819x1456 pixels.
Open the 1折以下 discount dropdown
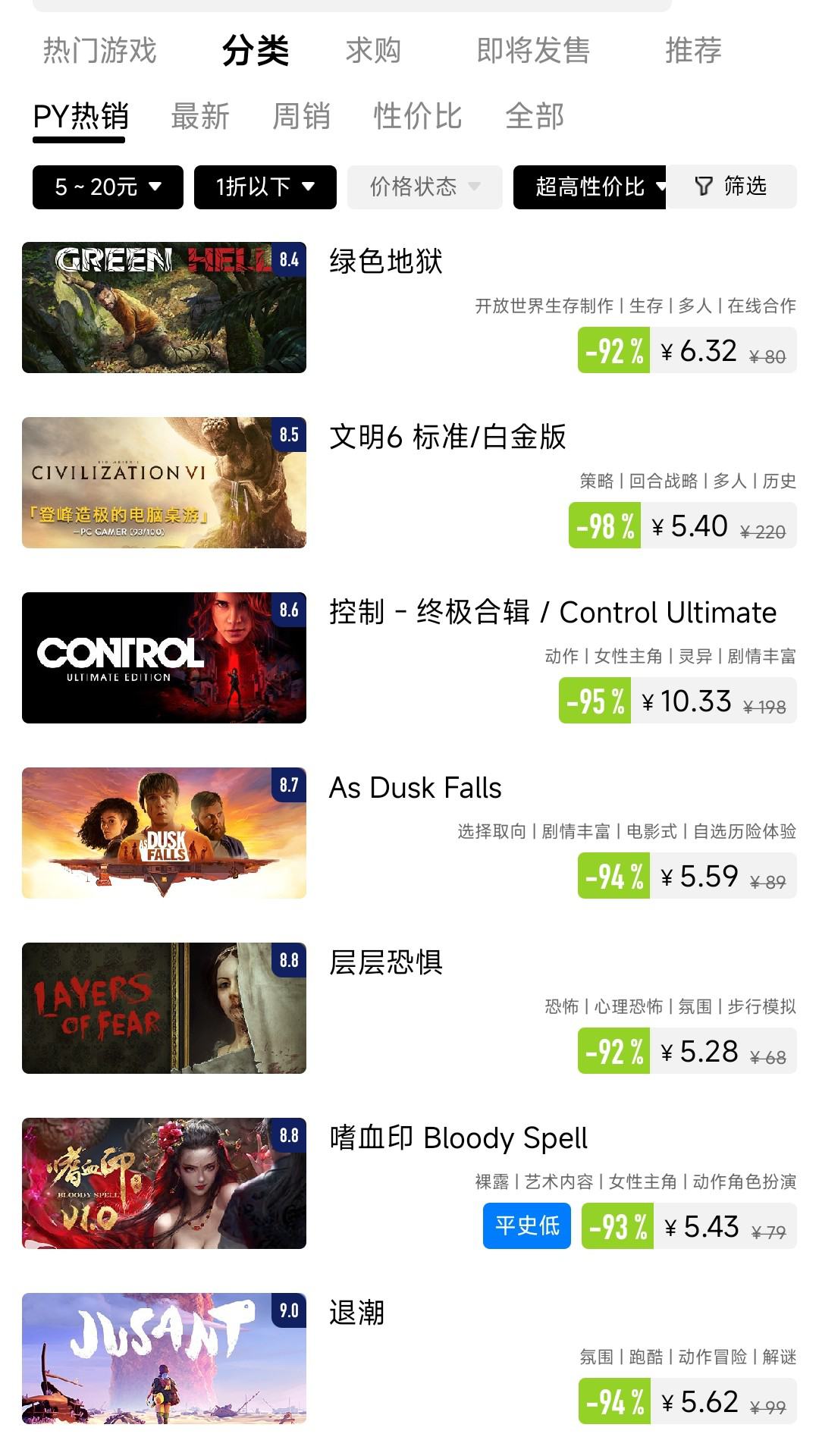(x=265, y=187)
